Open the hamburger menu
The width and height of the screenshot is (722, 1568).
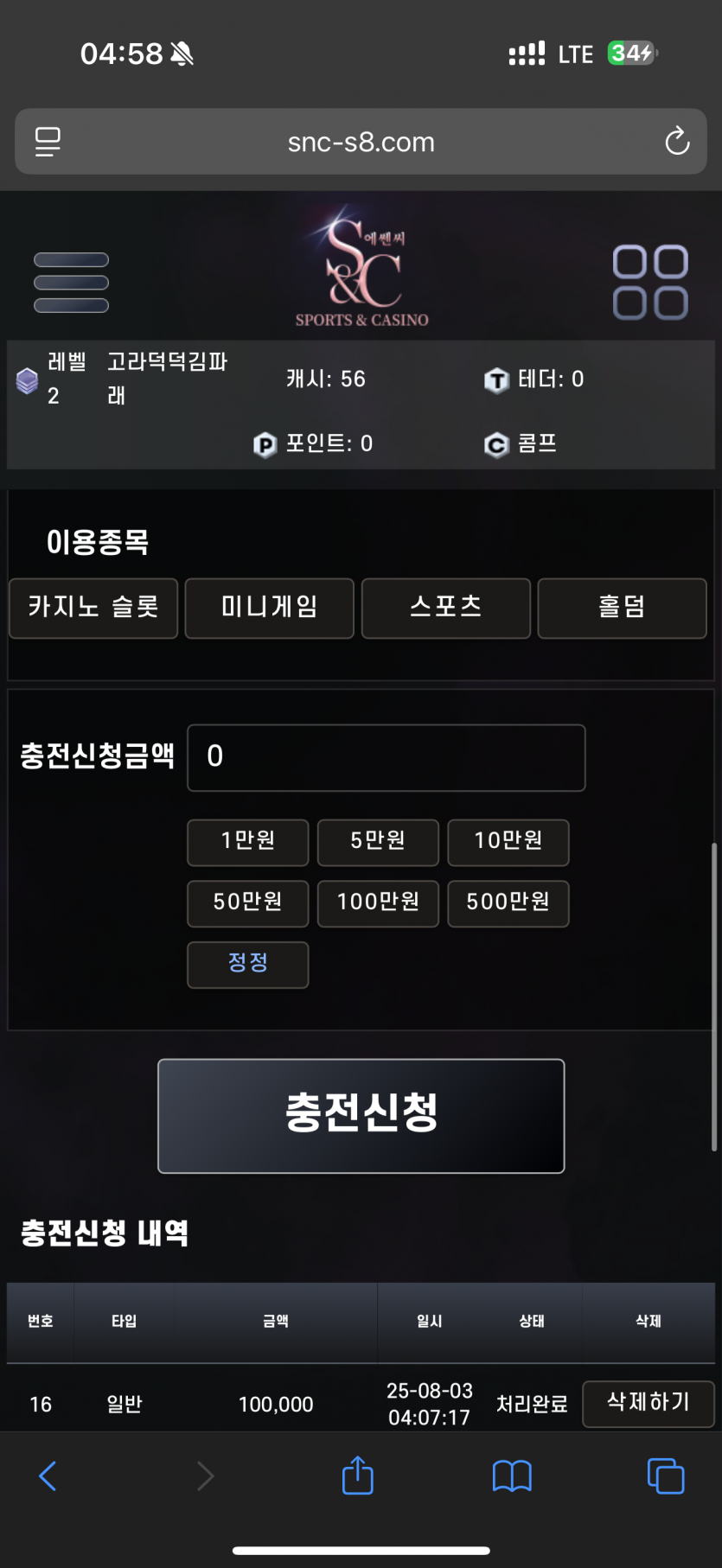point(71,283)
